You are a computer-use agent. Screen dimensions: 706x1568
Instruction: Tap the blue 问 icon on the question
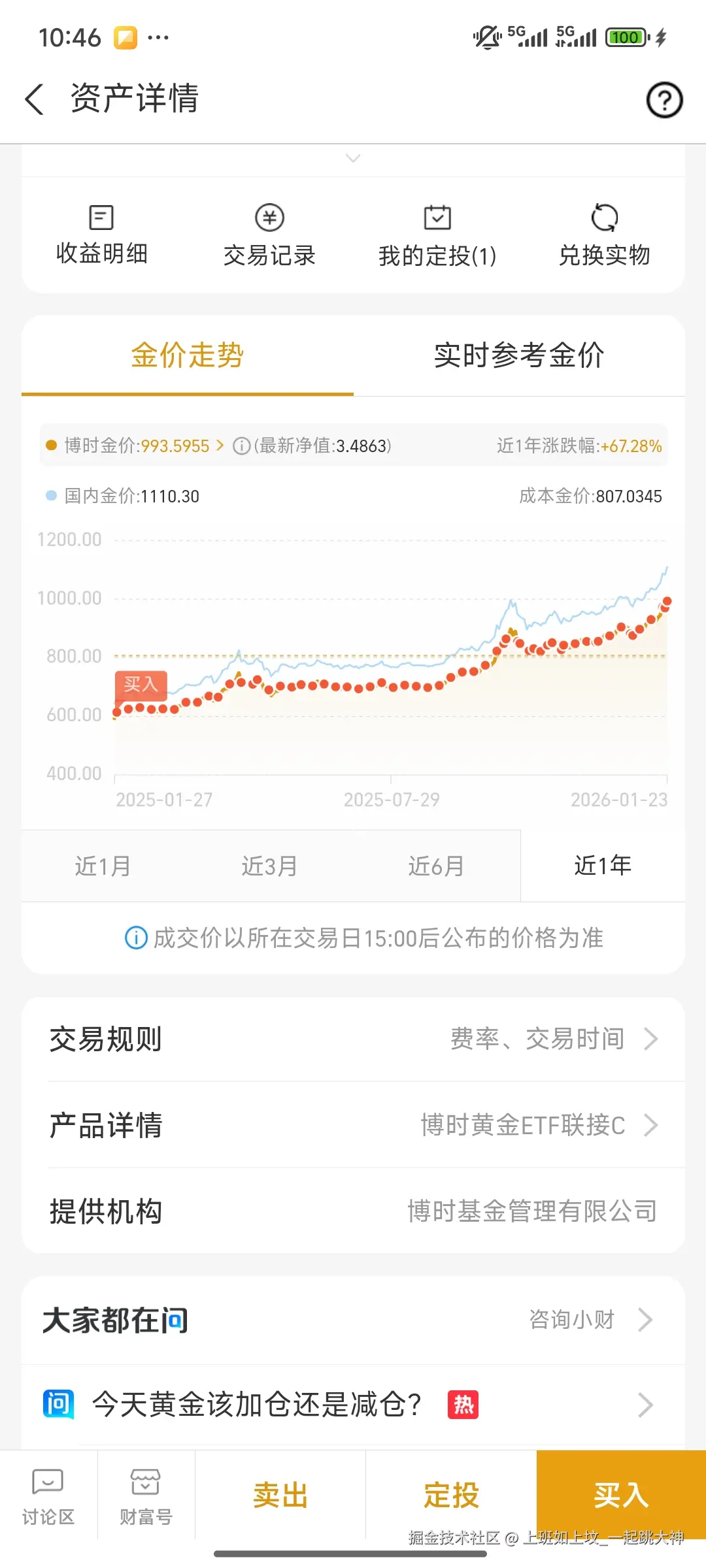(x=58, y=1405)
